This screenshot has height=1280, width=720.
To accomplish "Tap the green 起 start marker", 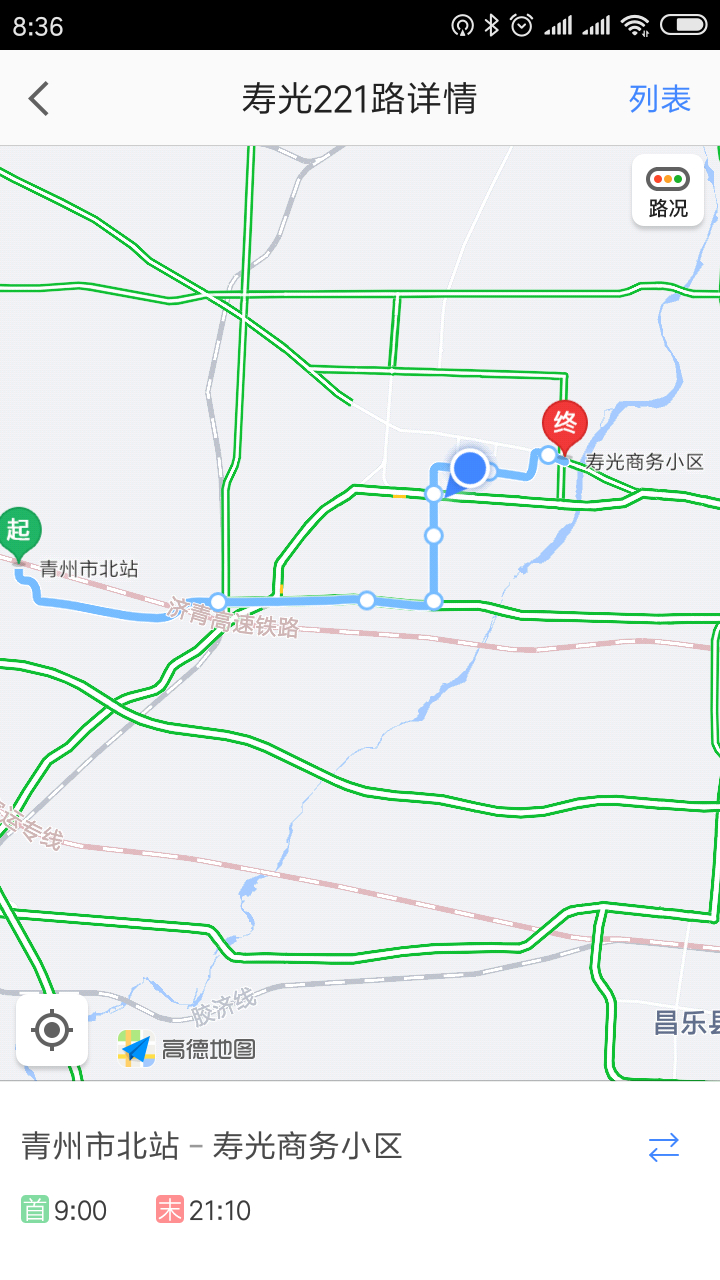I will pyautogui.click(x=18, y=535).
